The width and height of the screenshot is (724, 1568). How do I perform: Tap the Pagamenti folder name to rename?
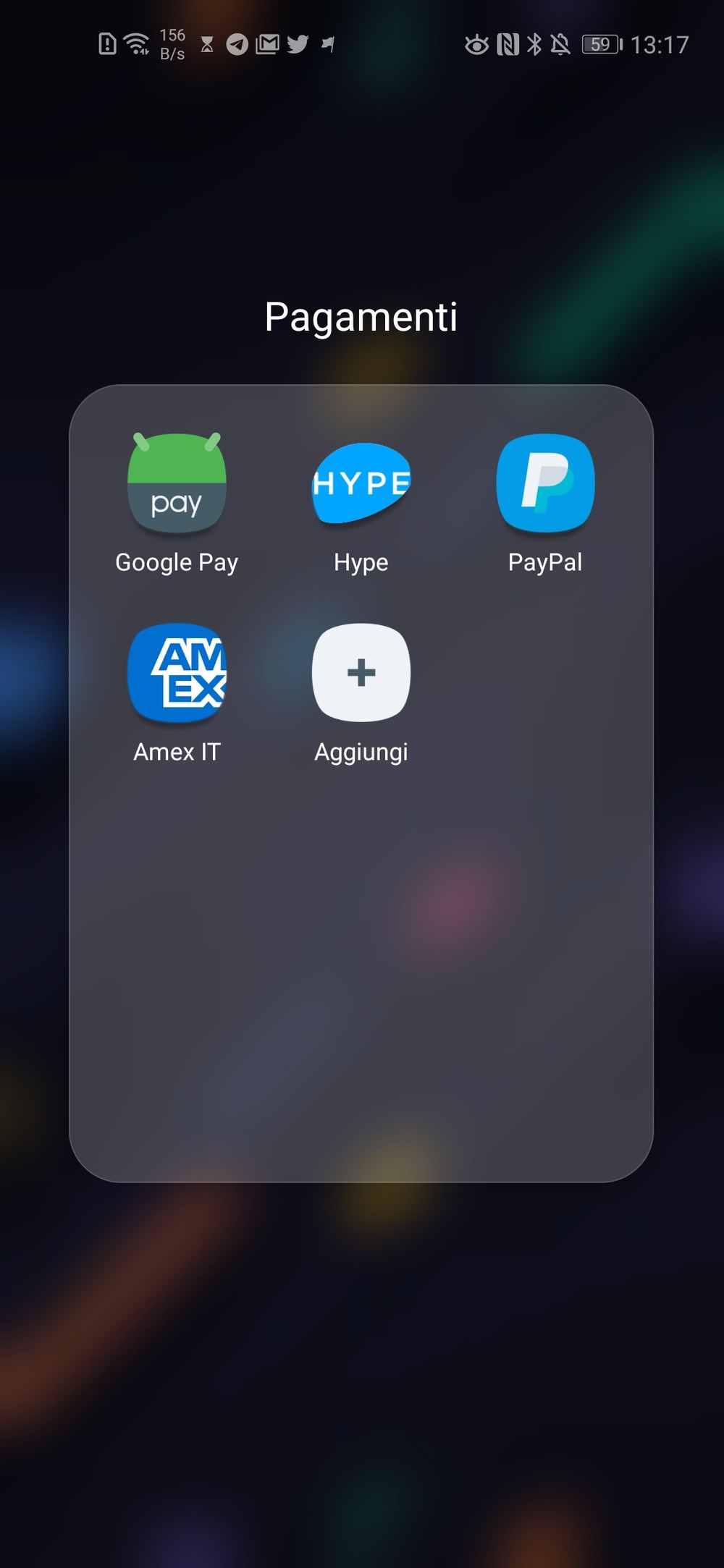[x=361, y=317]
